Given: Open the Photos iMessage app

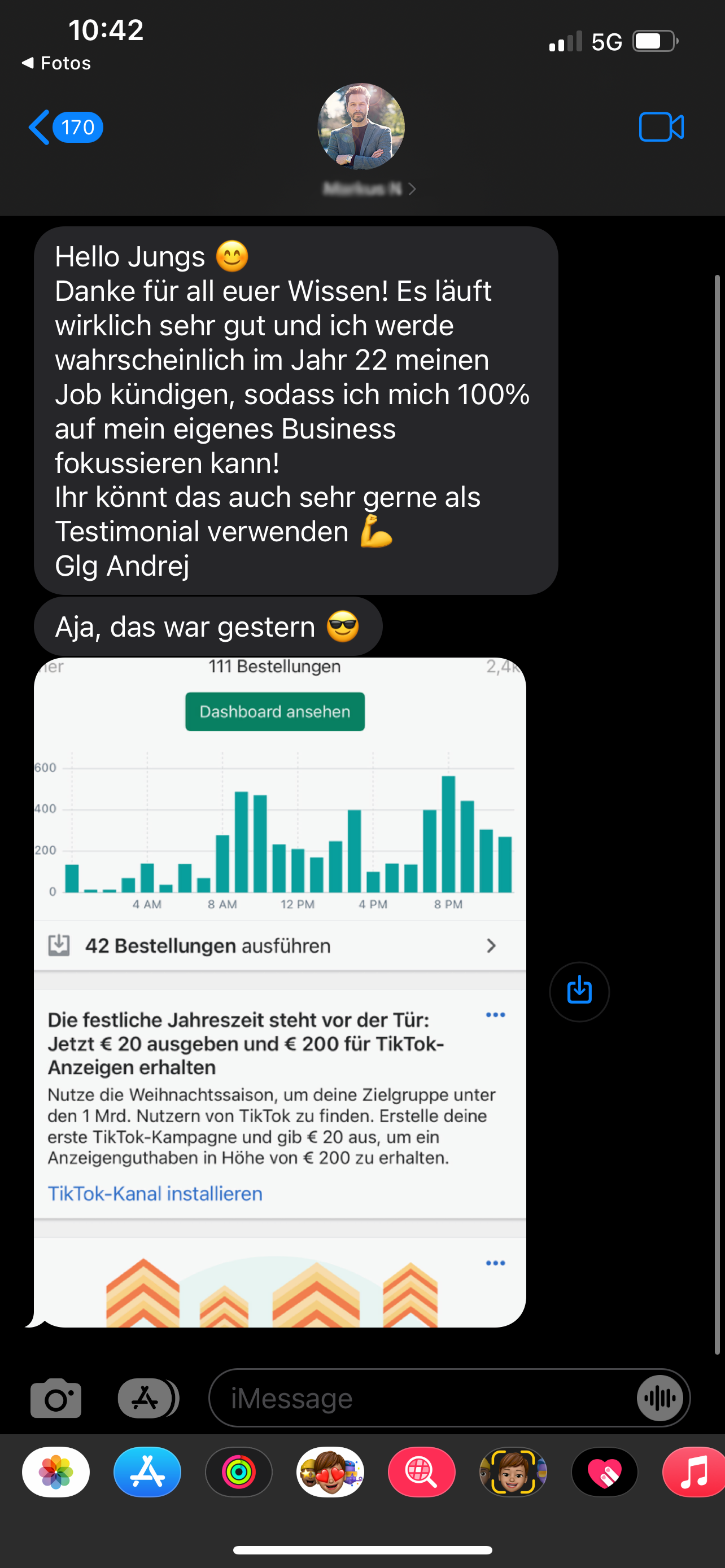Looking at the screenshot, I should click(x=56, y=1472).
